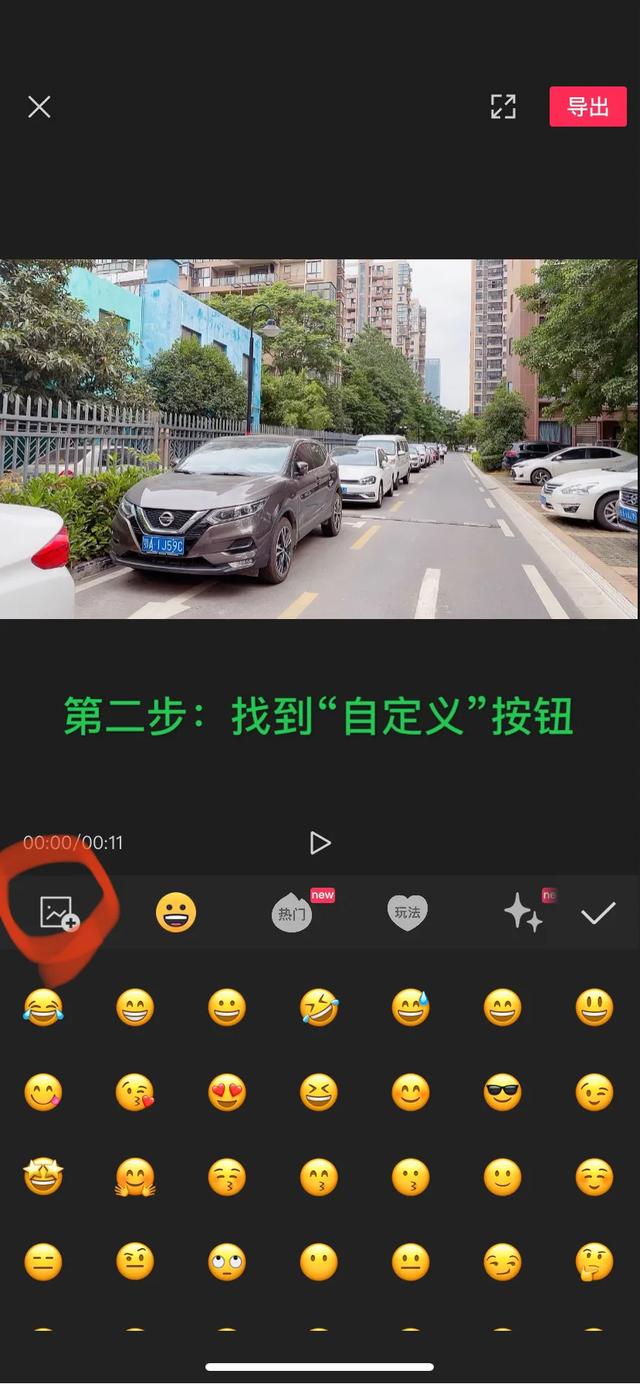Add the tears-of-joy emoji sticker
The image size is (640, 1384).
(x=43, y=1007)
